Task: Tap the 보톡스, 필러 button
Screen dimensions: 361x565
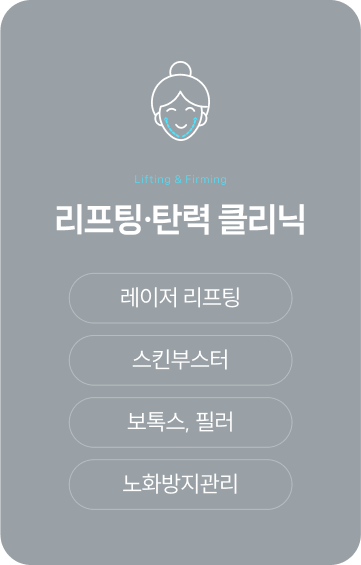Action: [180, 422]
